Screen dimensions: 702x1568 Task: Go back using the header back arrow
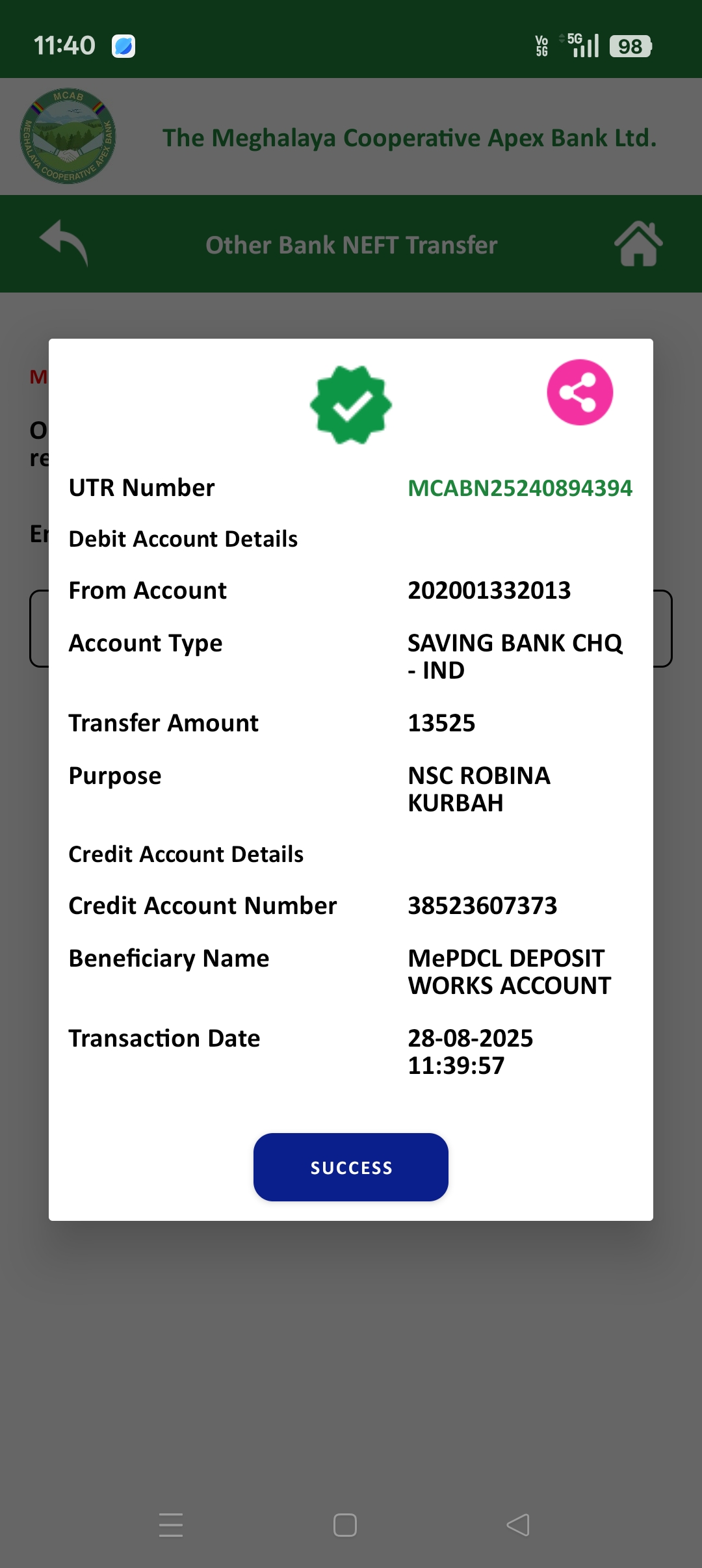pyautogui.click(x=64, y=243)
